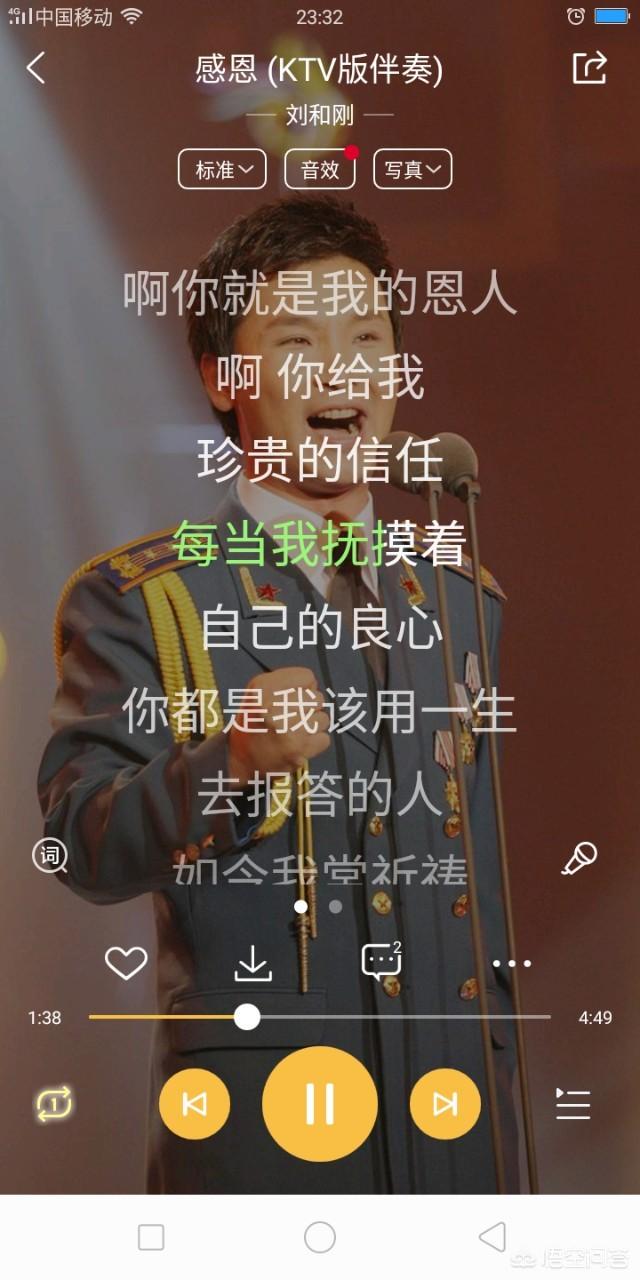Image resolution: width=640 pixels, height=1280 pixels.
Task: Tap the 词 lyrics options icon
Action: 49,855
